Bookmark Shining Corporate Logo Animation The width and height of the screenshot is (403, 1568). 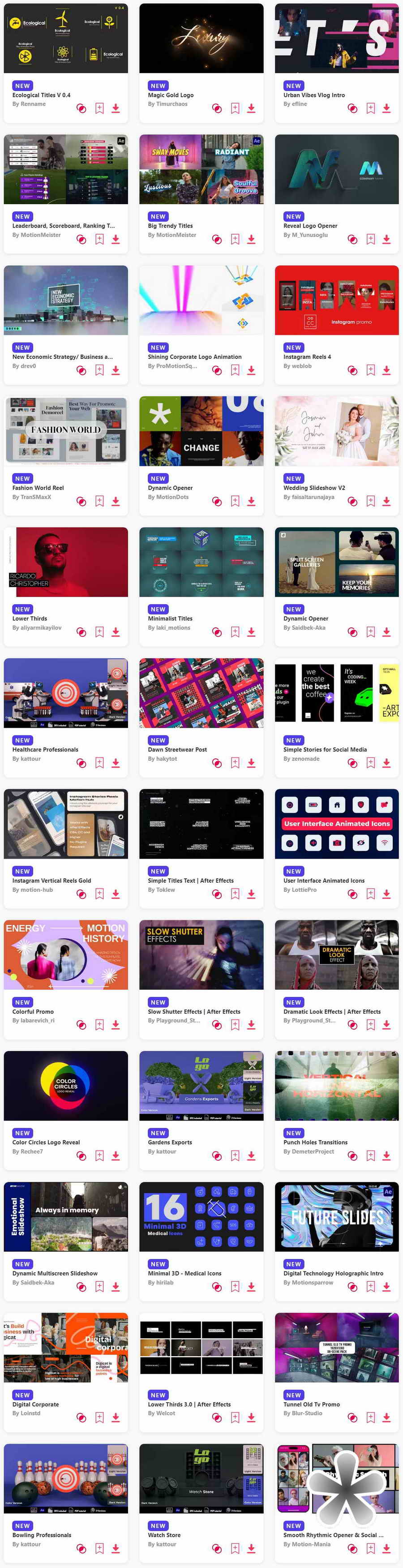coord(235,370)
